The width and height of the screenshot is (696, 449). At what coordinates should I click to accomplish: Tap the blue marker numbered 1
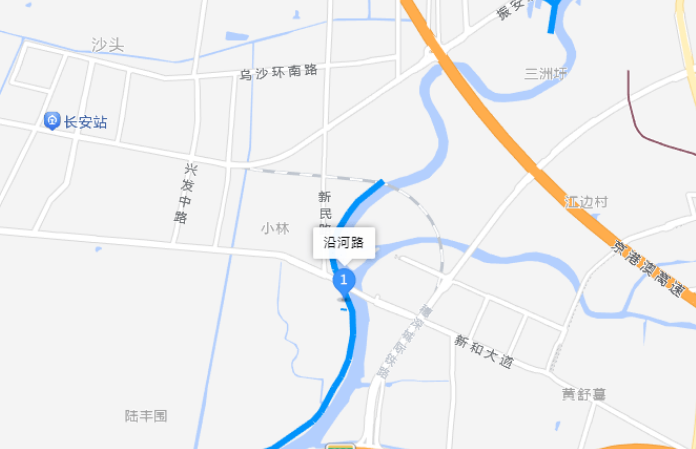[344, 280]
